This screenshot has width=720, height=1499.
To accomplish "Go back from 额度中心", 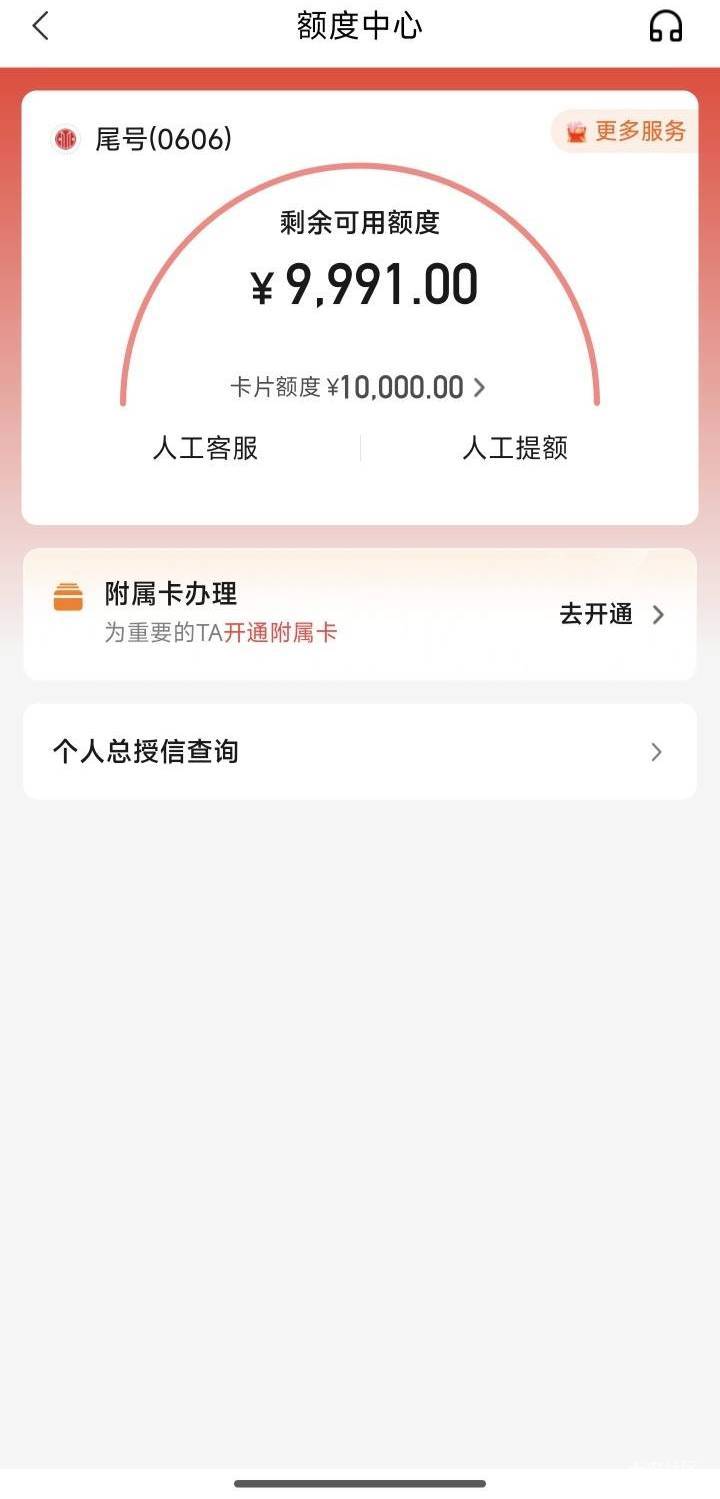I will pyautogui.click(x=40, y=27).
